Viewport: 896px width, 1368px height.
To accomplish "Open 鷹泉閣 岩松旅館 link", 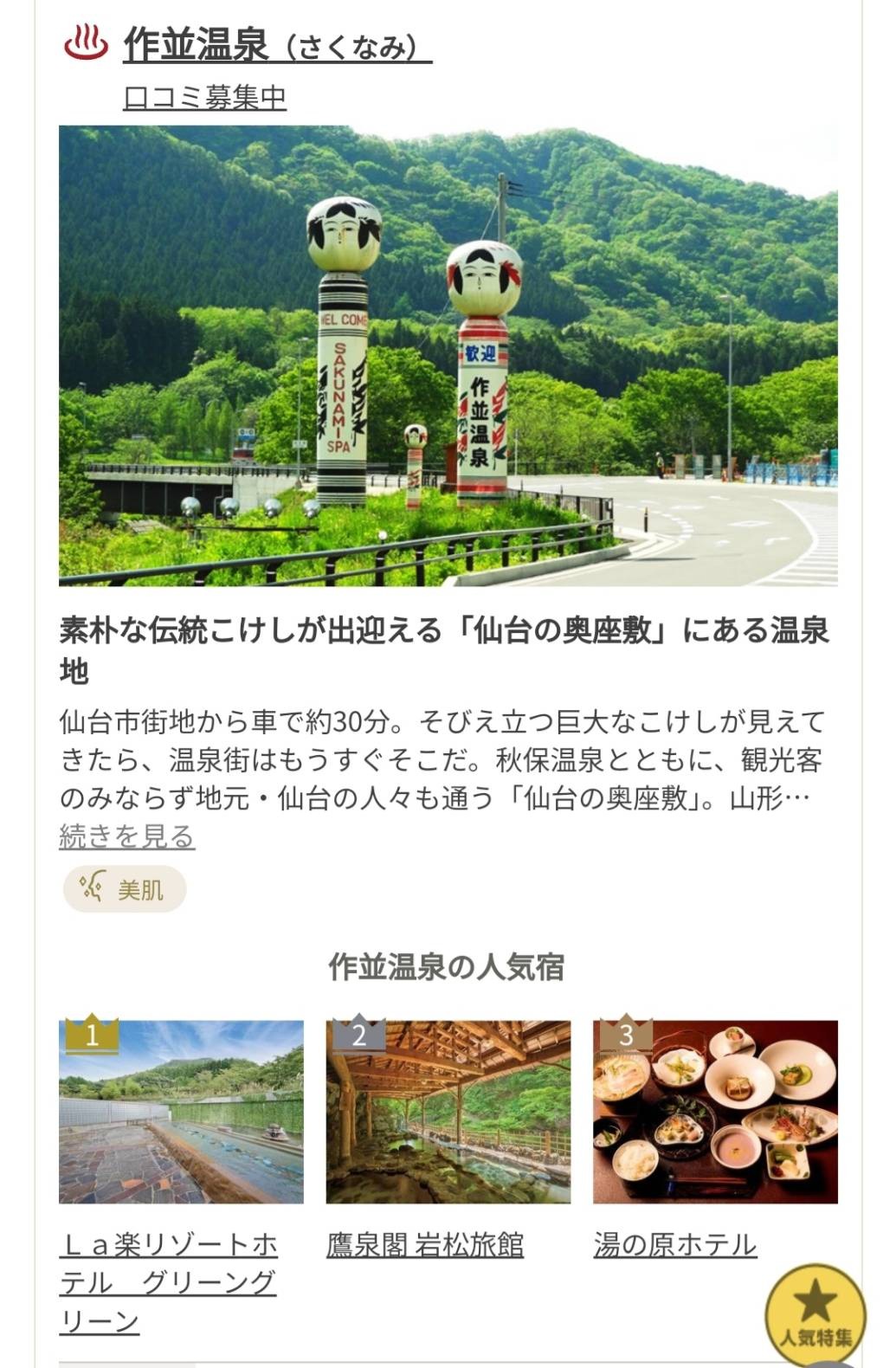I will (425, 1245).
